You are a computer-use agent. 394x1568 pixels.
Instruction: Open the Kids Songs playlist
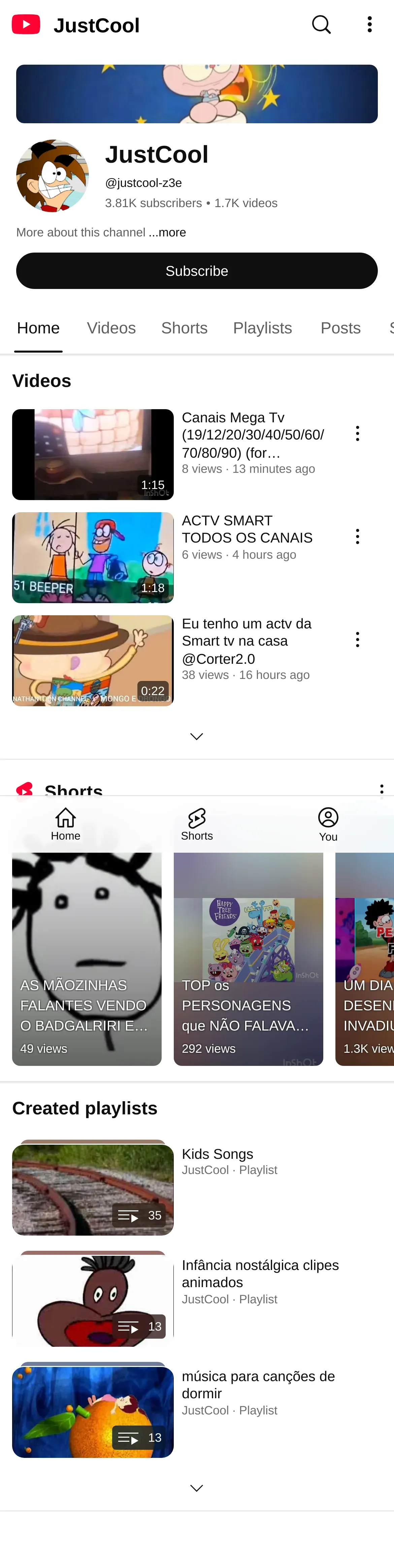pyautogui.click(x=93, y=1189)
